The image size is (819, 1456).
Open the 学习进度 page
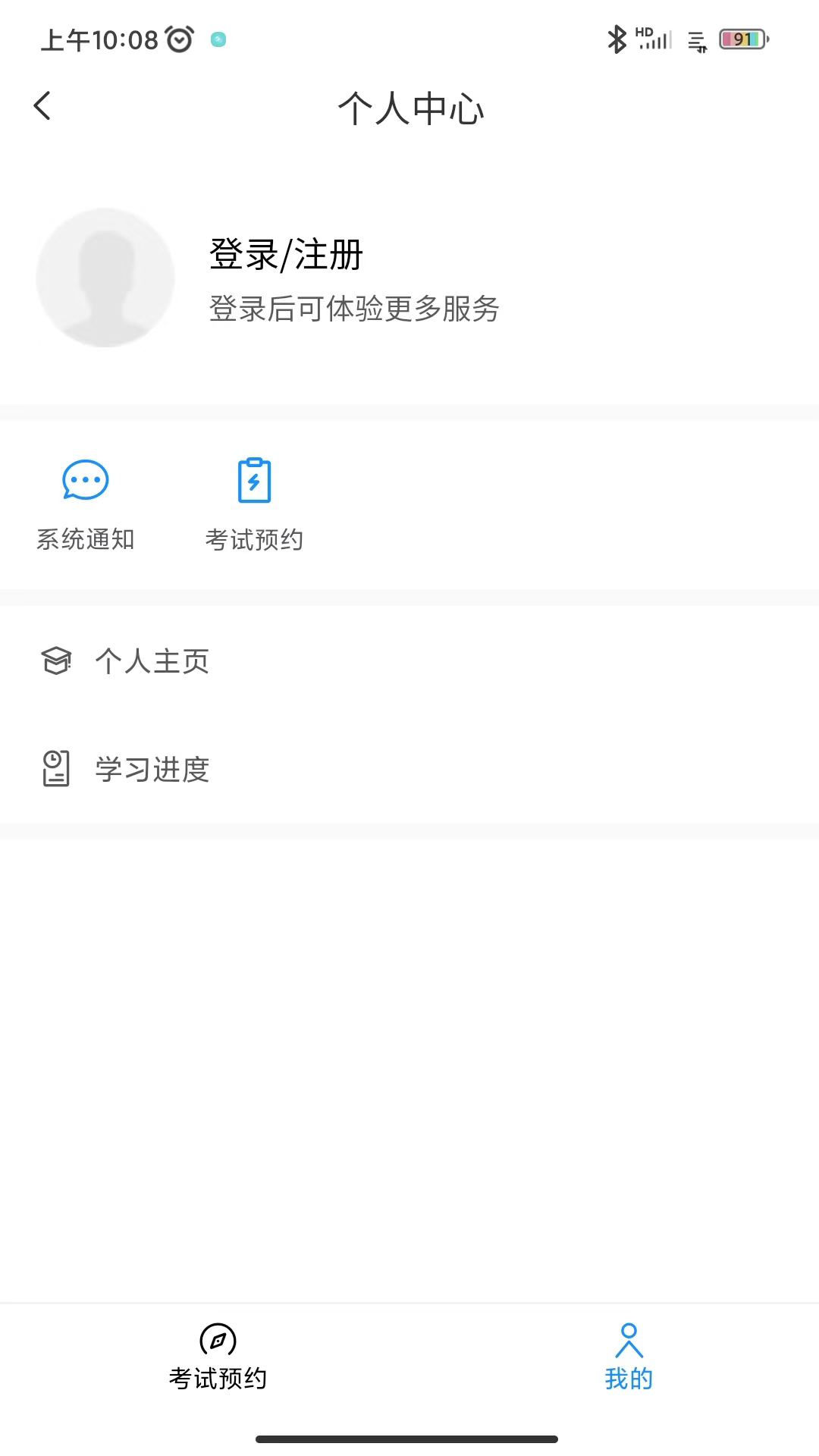pyautogui.click(x=153, y=770)
